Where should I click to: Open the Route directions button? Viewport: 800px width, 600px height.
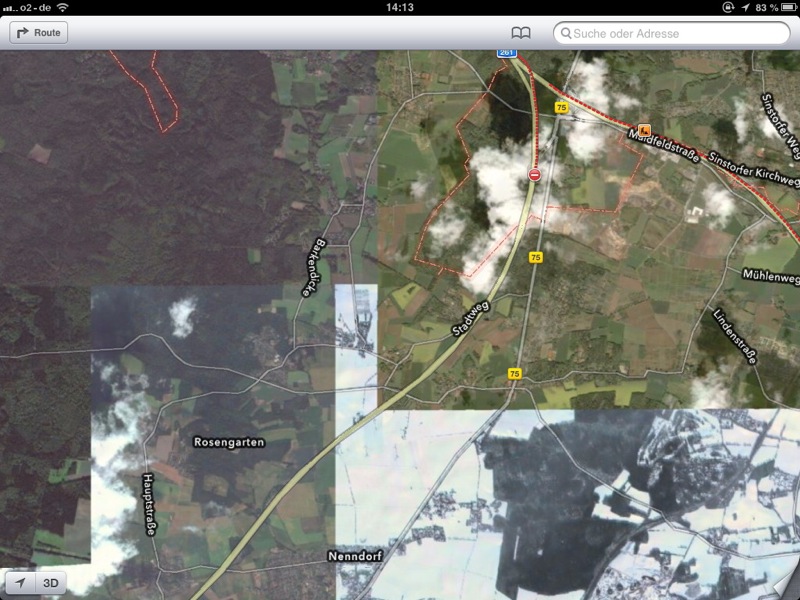pyautogui.click(x=38, y=33)
